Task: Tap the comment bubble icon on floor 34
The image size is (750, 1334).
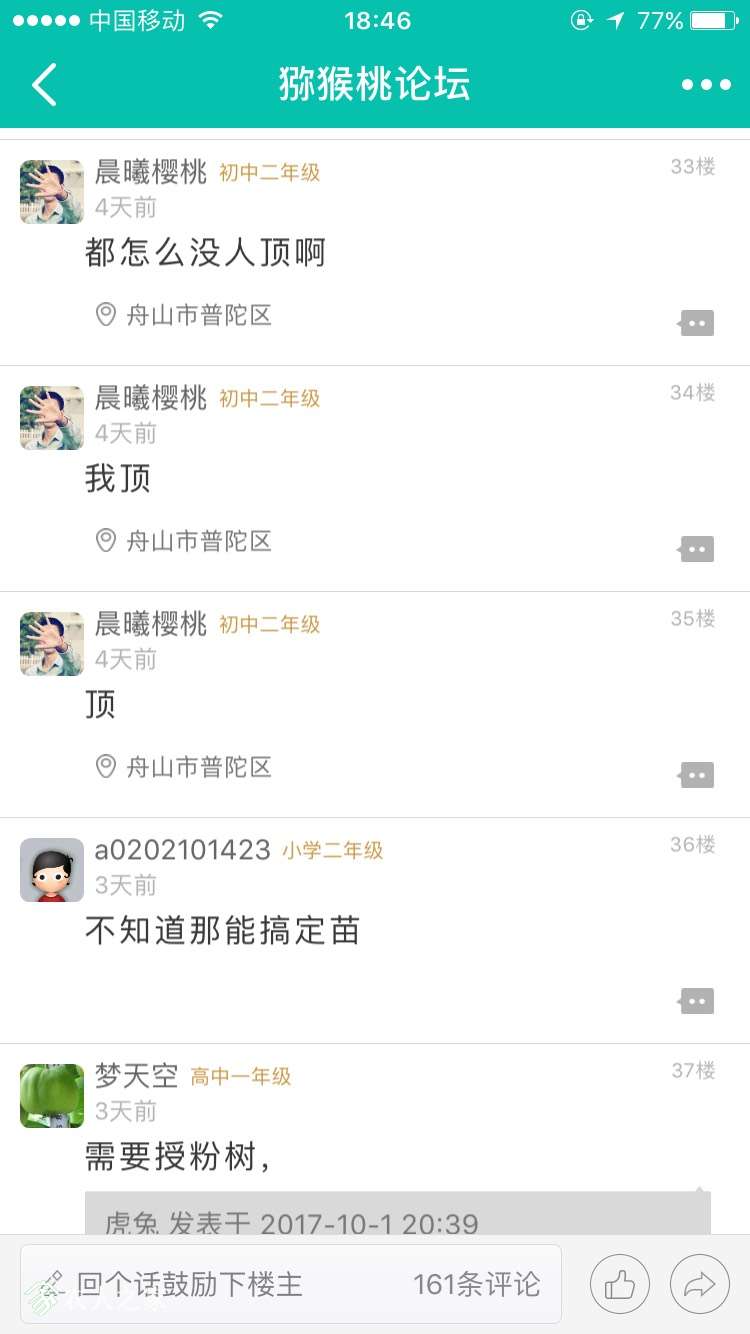Action: [696, 548]
